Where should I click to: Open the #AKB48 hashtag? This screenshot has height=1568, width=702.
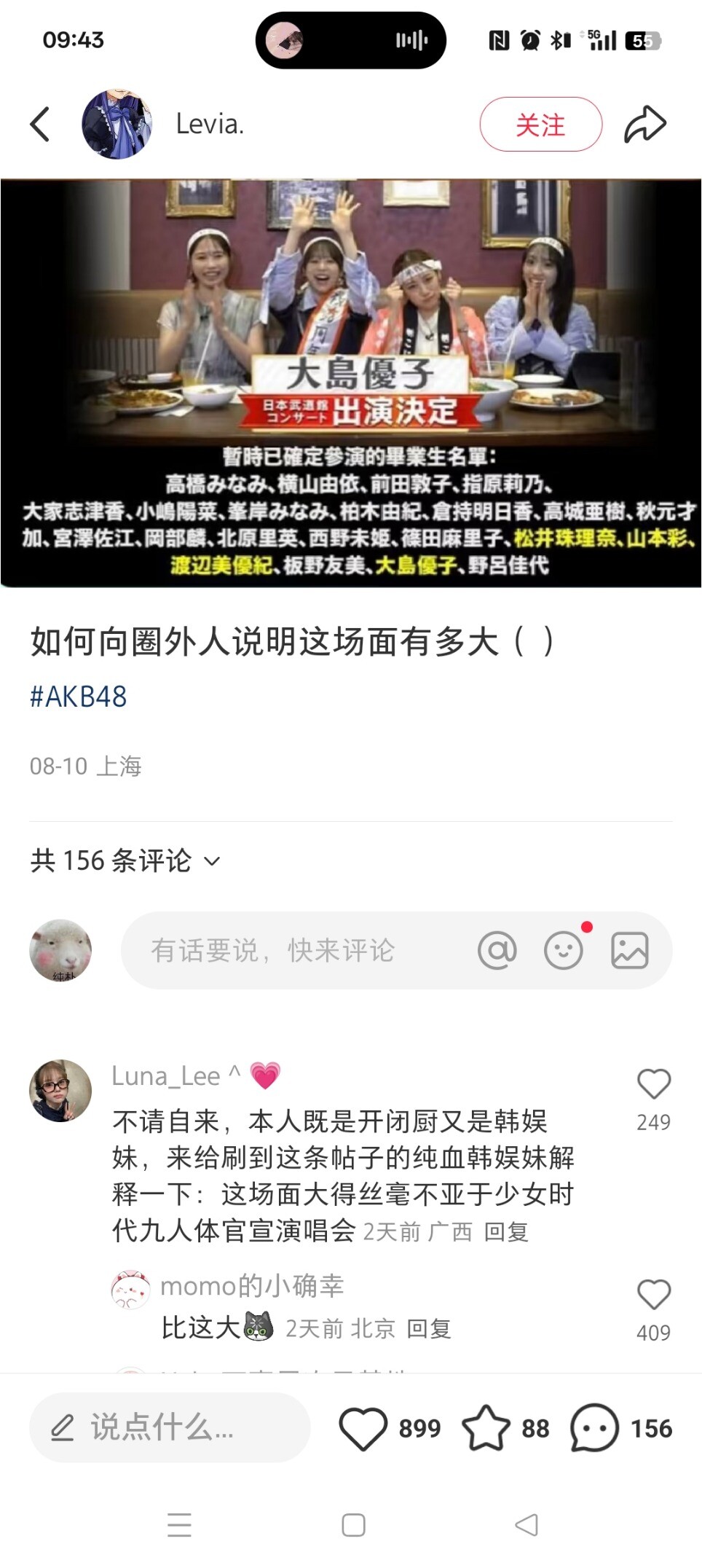(x=78, y=697)
